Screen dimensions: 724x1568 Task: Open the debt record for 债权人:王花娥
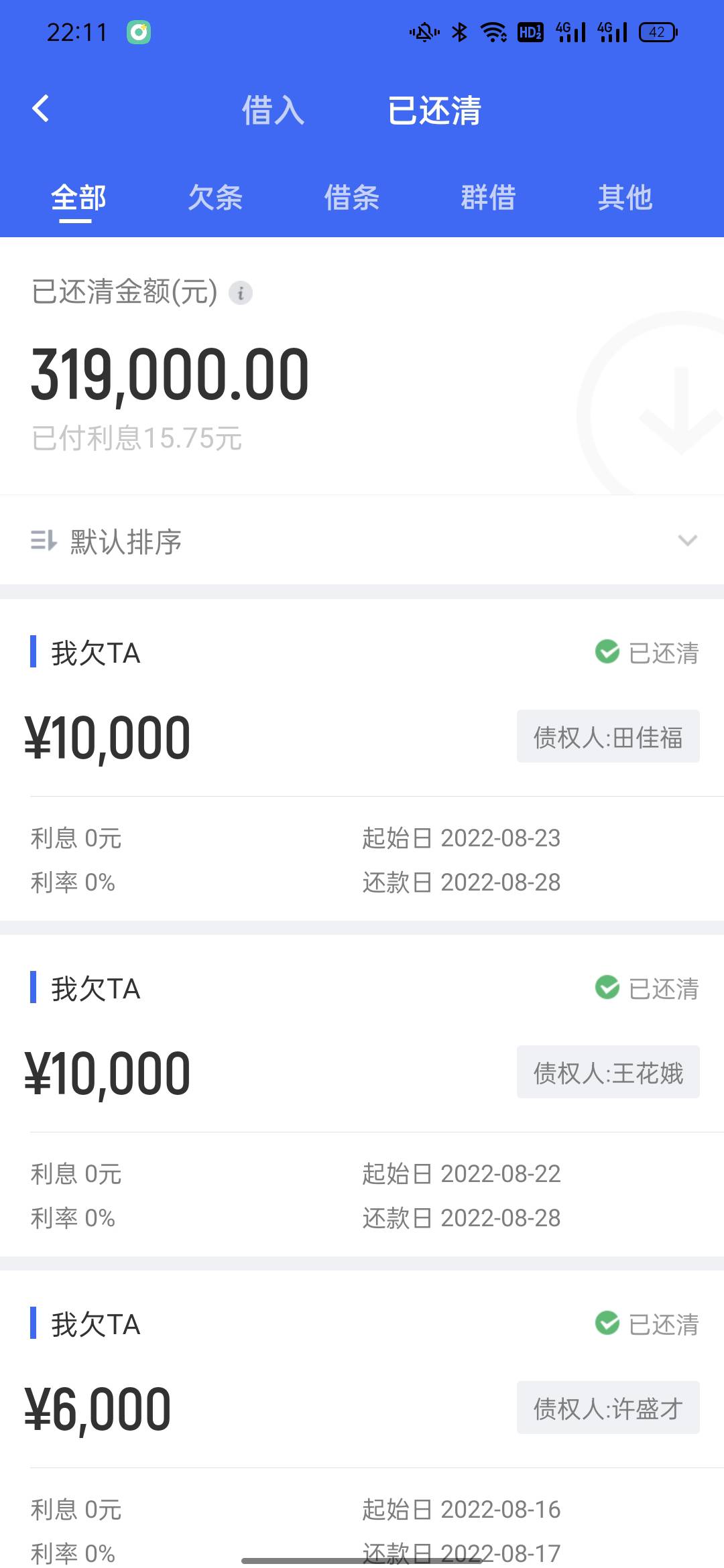[x=362, y=1096]
